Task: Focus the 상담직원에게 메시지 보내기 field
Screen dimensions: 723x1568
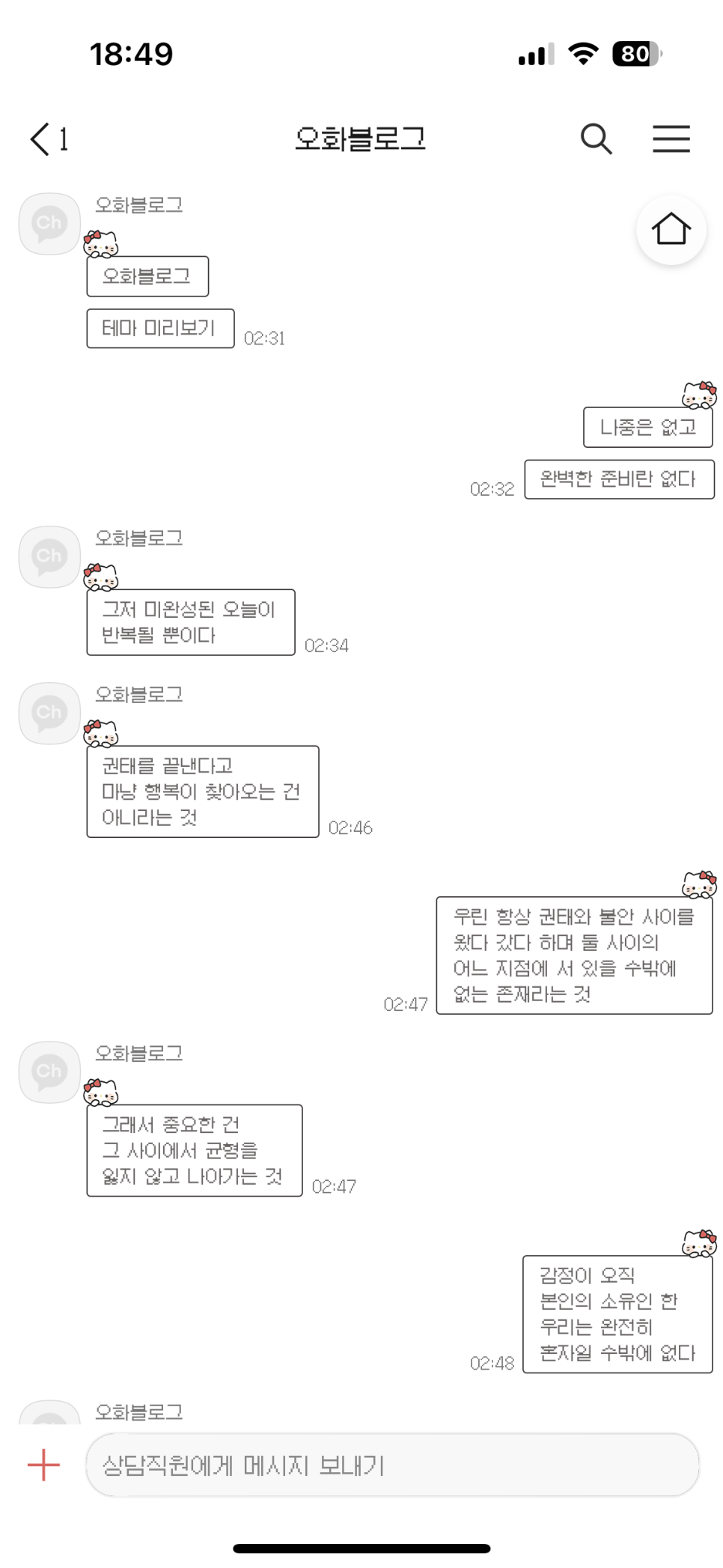Action: point(392,1465)
